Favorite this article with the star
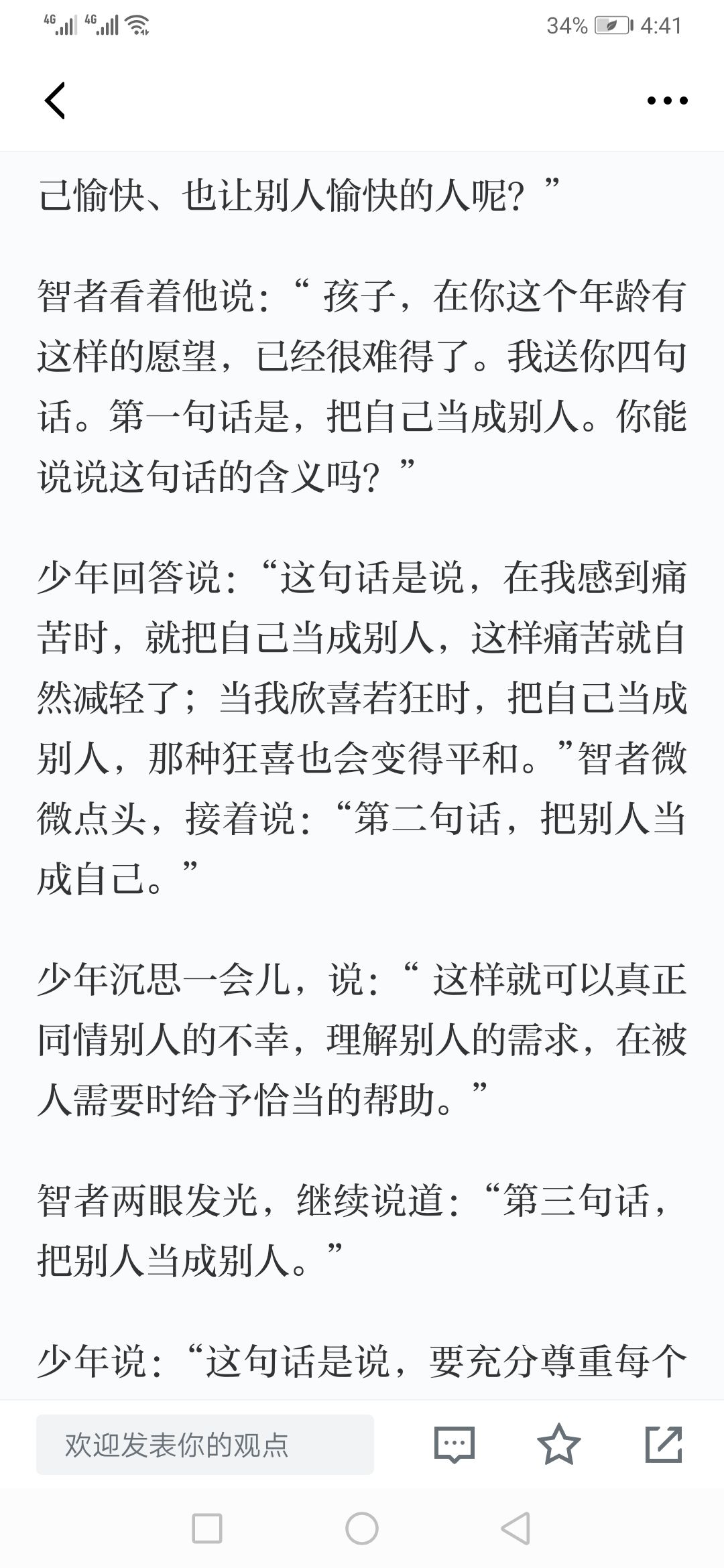The height and width of the screenshot is (1568, 724). coord(558,1444)
